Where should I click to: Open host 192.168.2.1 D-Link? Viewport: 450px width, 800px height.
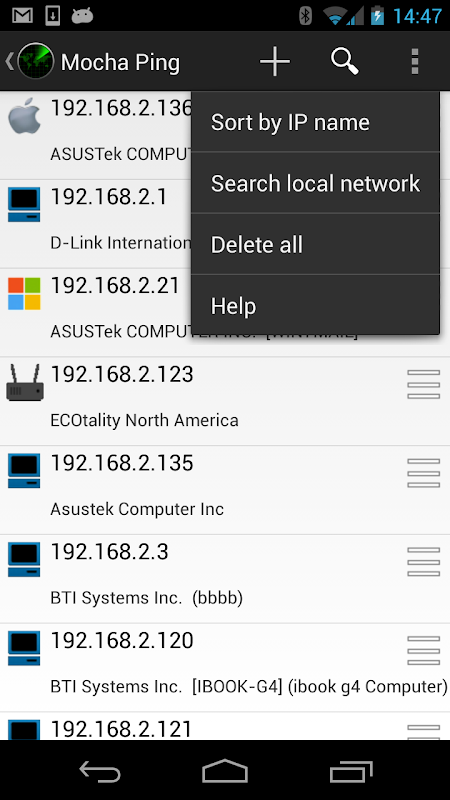tap(95, 223)
